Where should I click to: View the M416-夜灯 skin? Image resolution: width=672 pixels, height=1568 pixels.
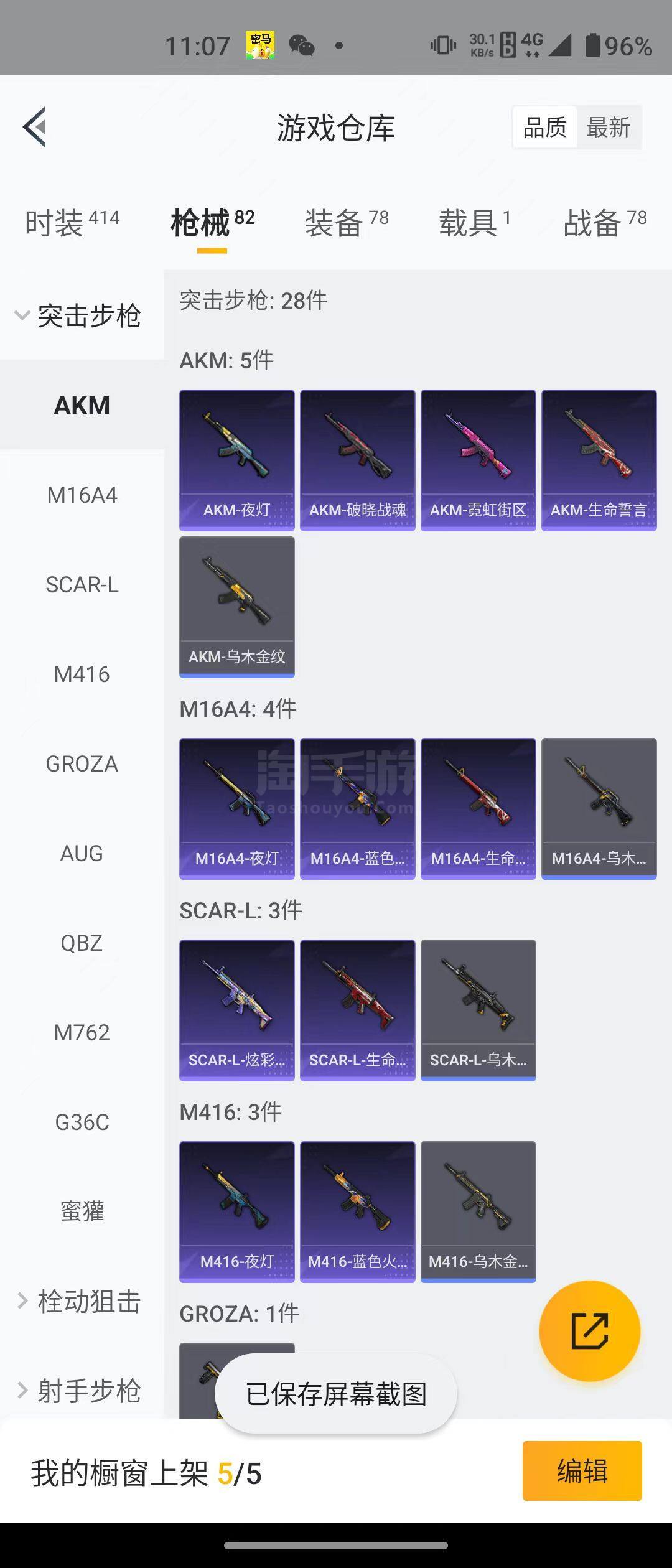[236, 1211]
